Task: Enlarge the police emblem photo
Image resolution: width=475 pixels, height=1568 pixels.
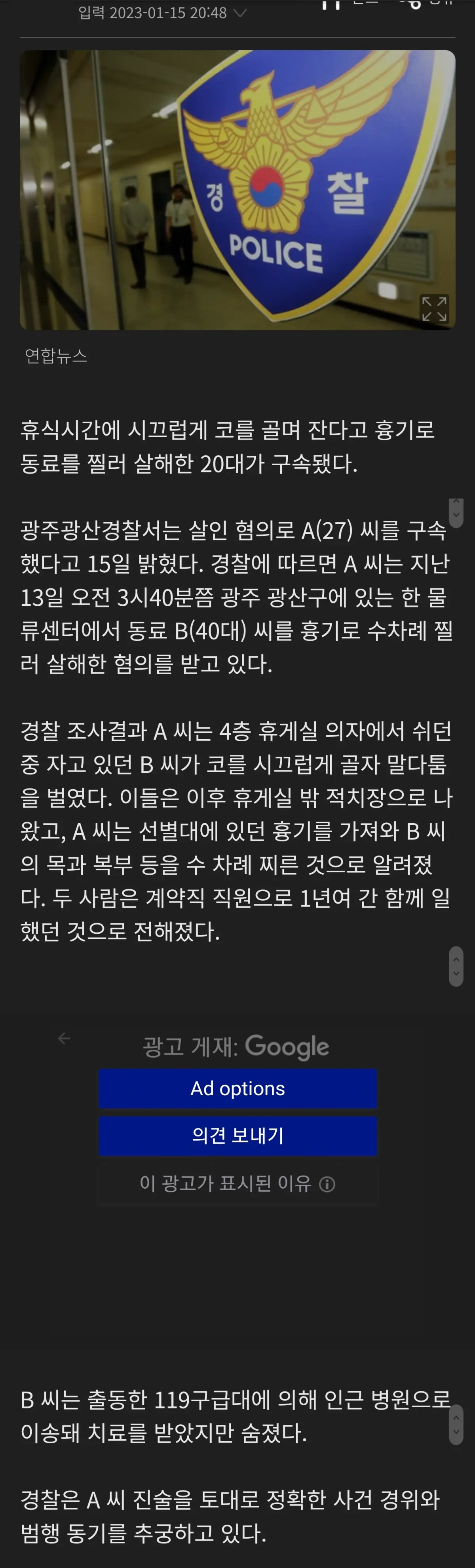Action: [x=434, y=308]
